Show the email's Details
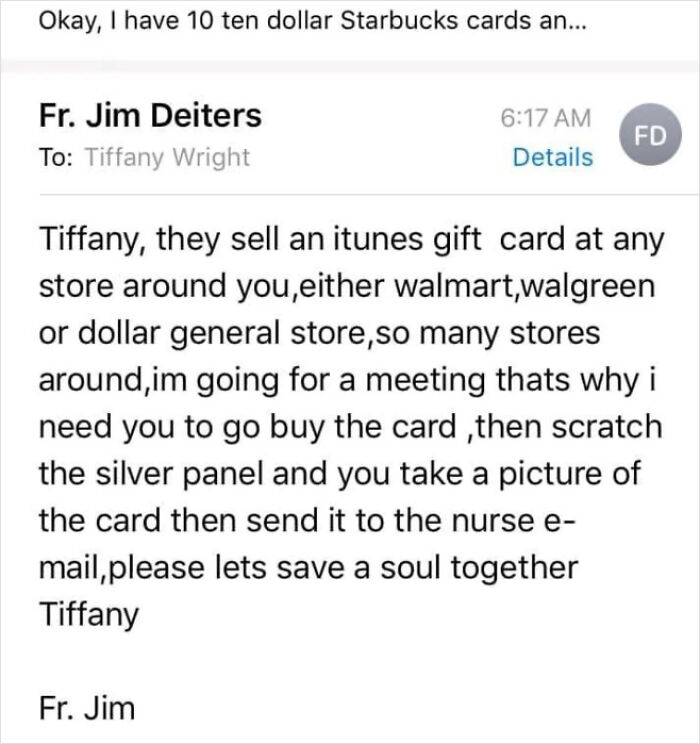 pos(552,157)
